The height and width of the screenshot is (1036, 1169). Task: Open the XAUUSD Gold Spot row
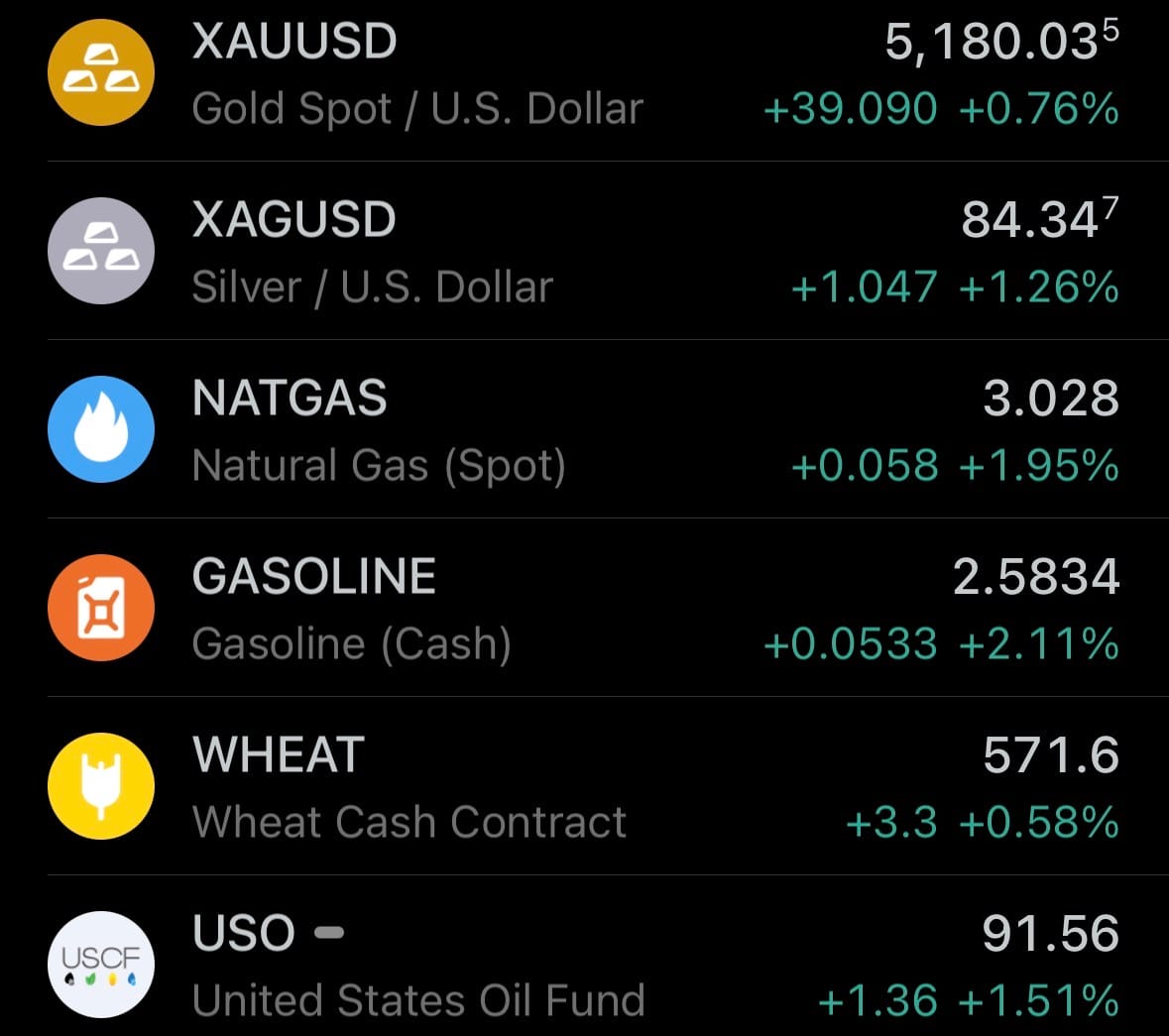584,74
